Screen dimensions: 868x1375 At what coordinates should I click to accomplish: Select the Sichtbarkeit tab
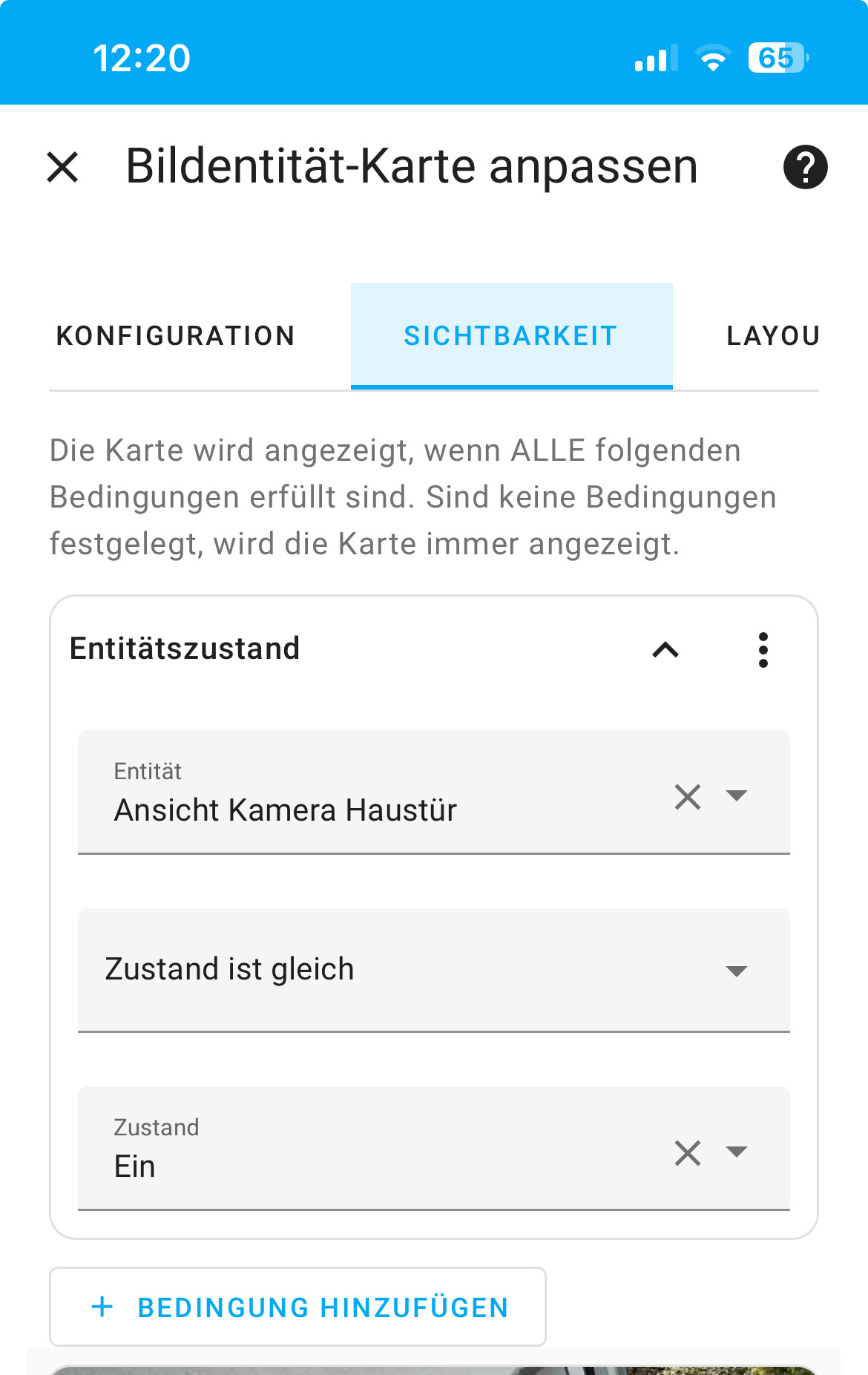coord(511,336)
